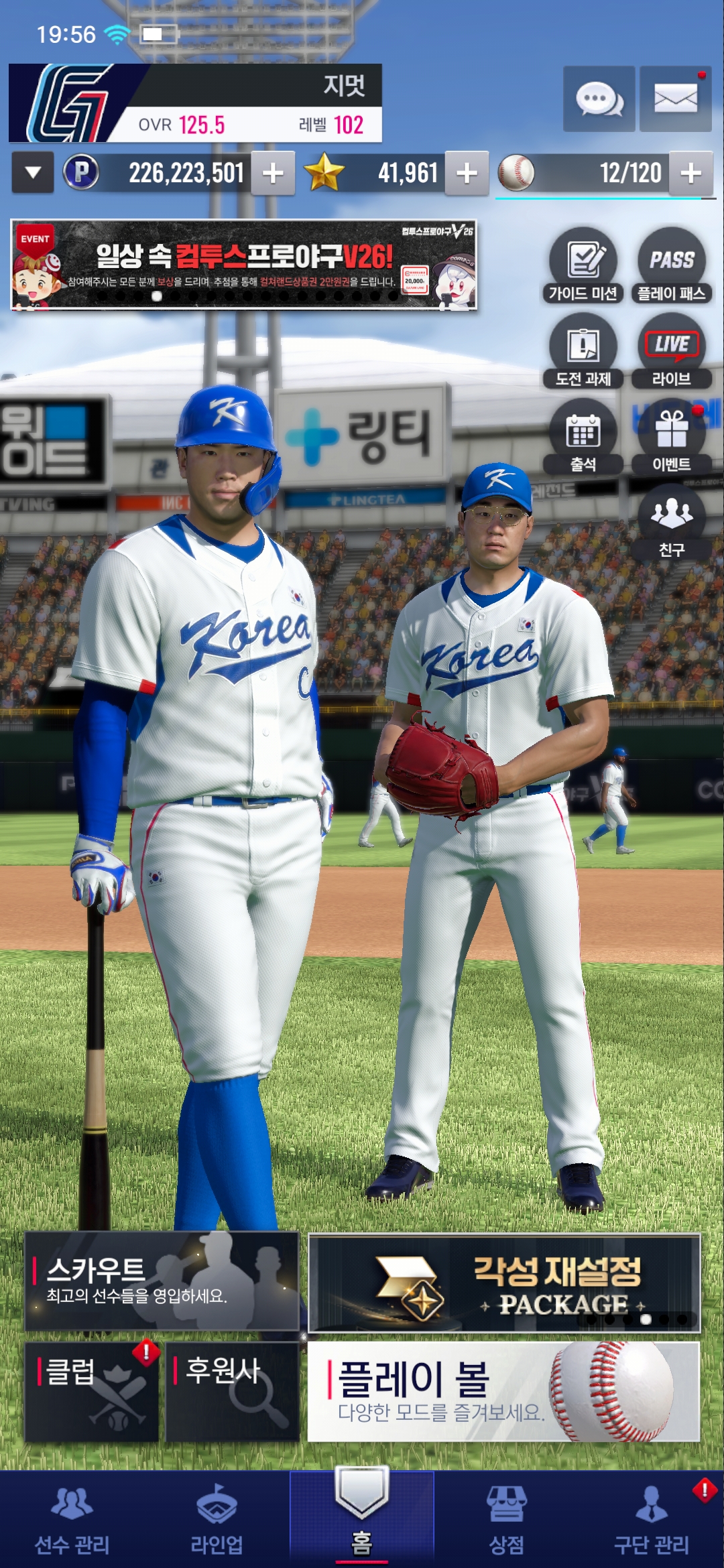Open the 각성 재설정 PACKAGE banner
This screenshot has width=724, height=1568.
point(504,1283)
